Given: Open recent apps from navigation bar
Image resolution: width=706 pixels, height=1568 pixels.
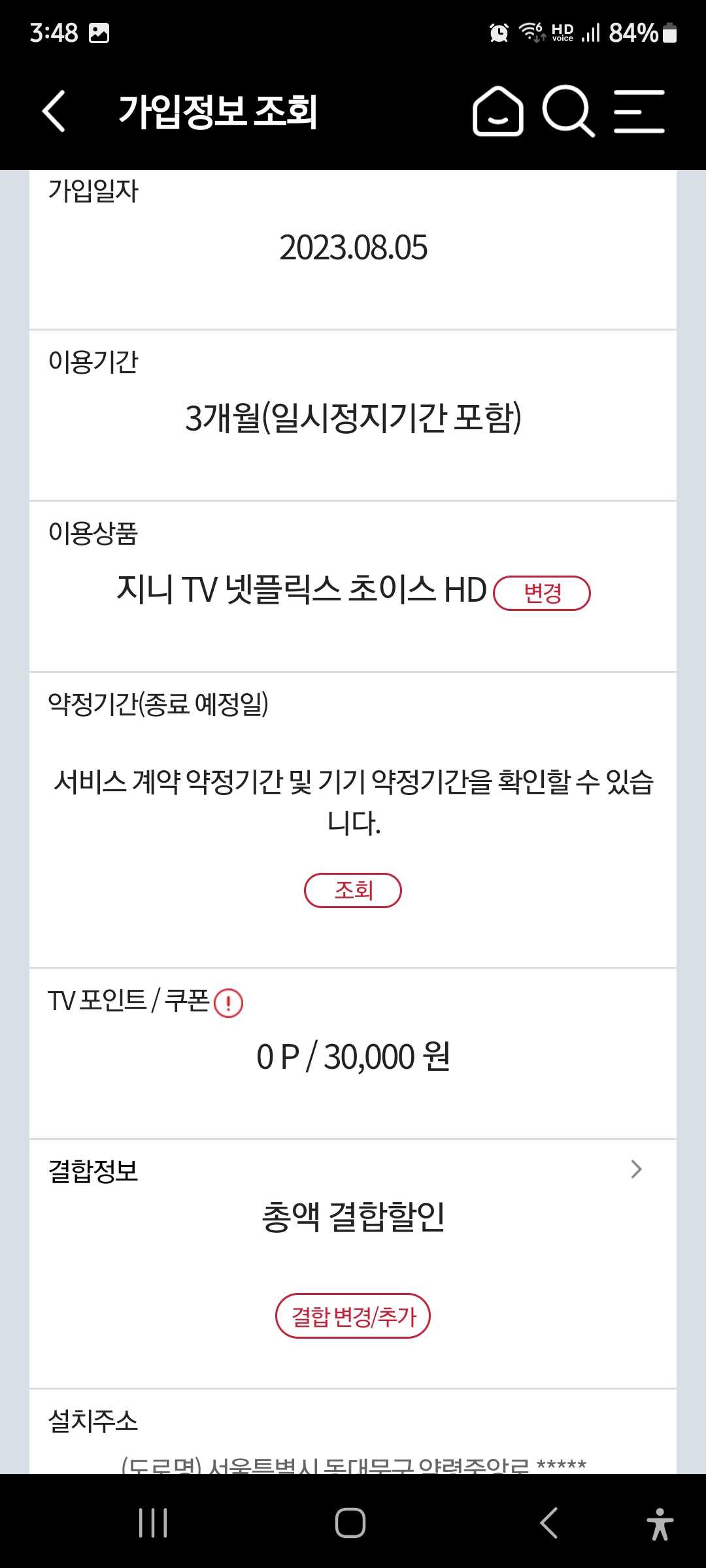Looking at the screenshot, I should point(153,1523).
